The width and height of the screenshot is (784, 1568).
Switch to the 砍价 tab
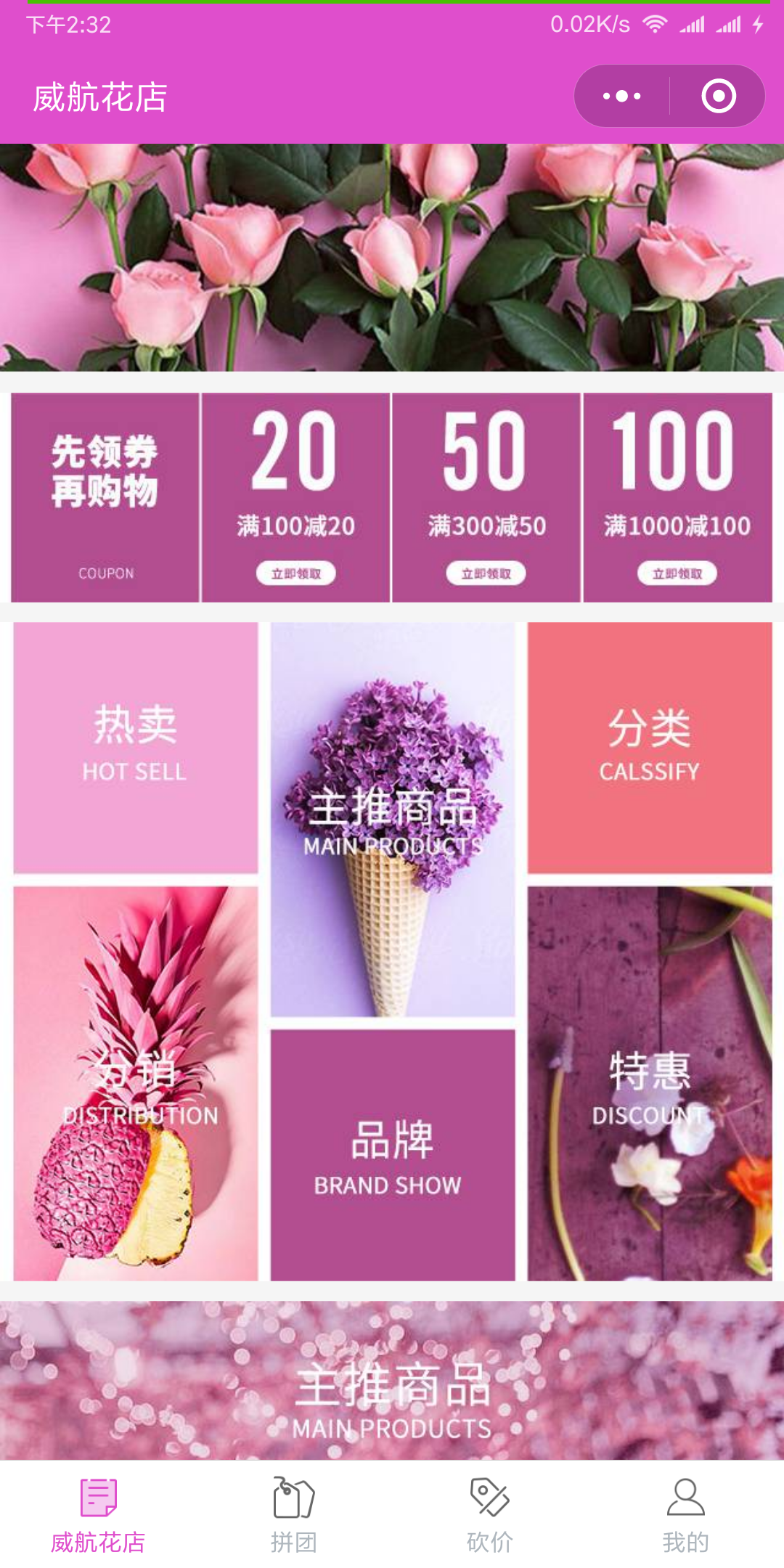pos(490,1515)
